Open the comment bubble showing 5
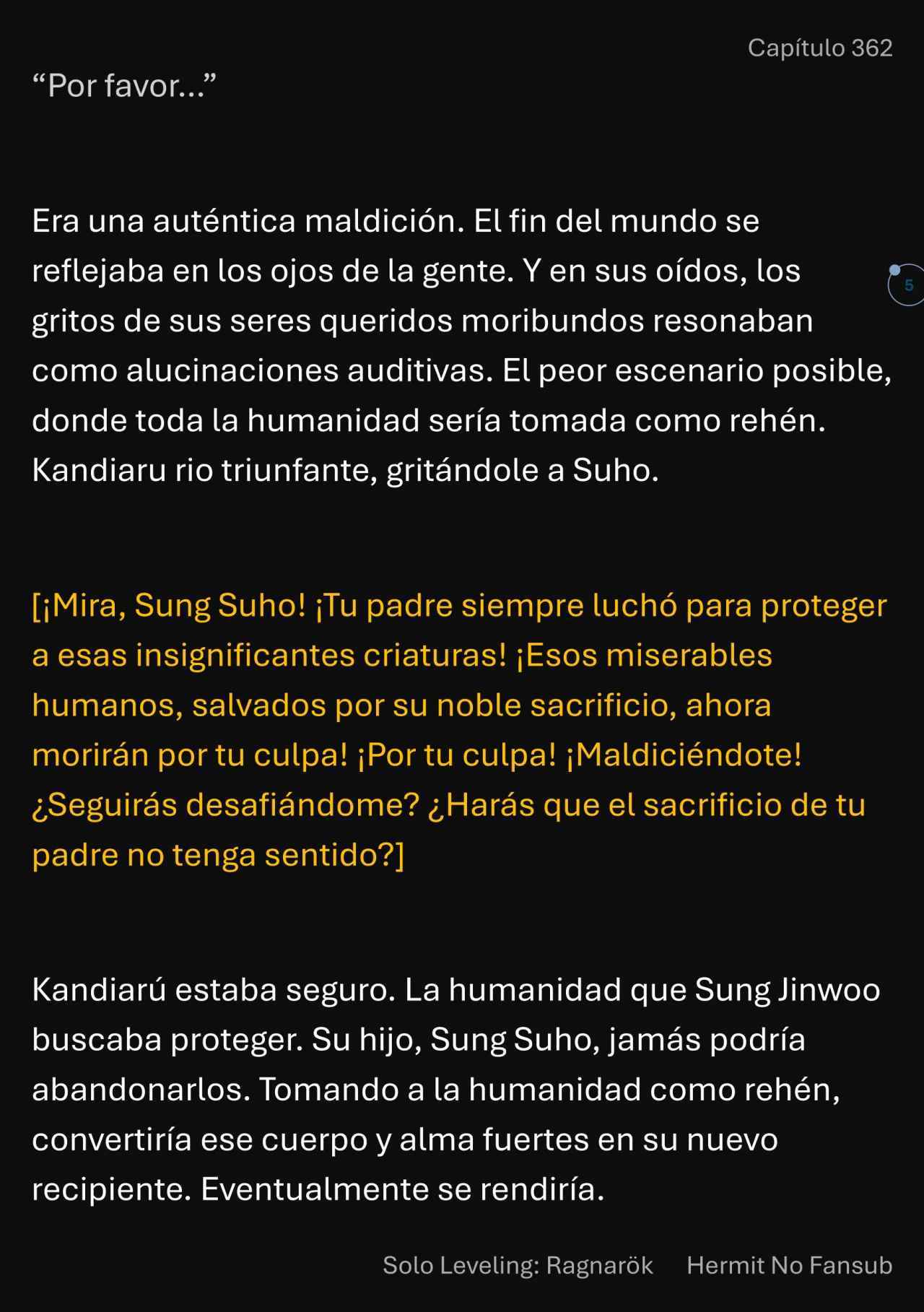 pos(907,285)
